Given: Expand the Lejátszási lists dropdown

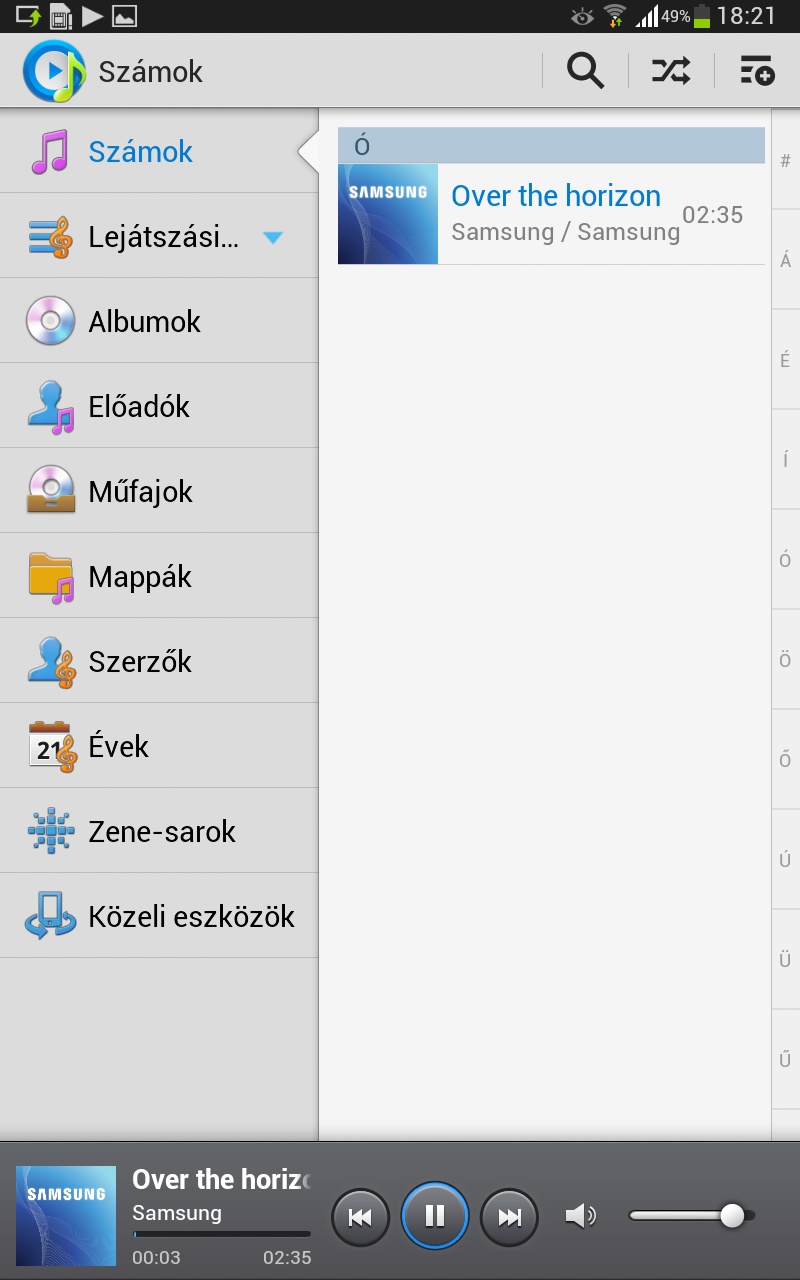Looking at the screenshot, I should (x=272, y=238).
